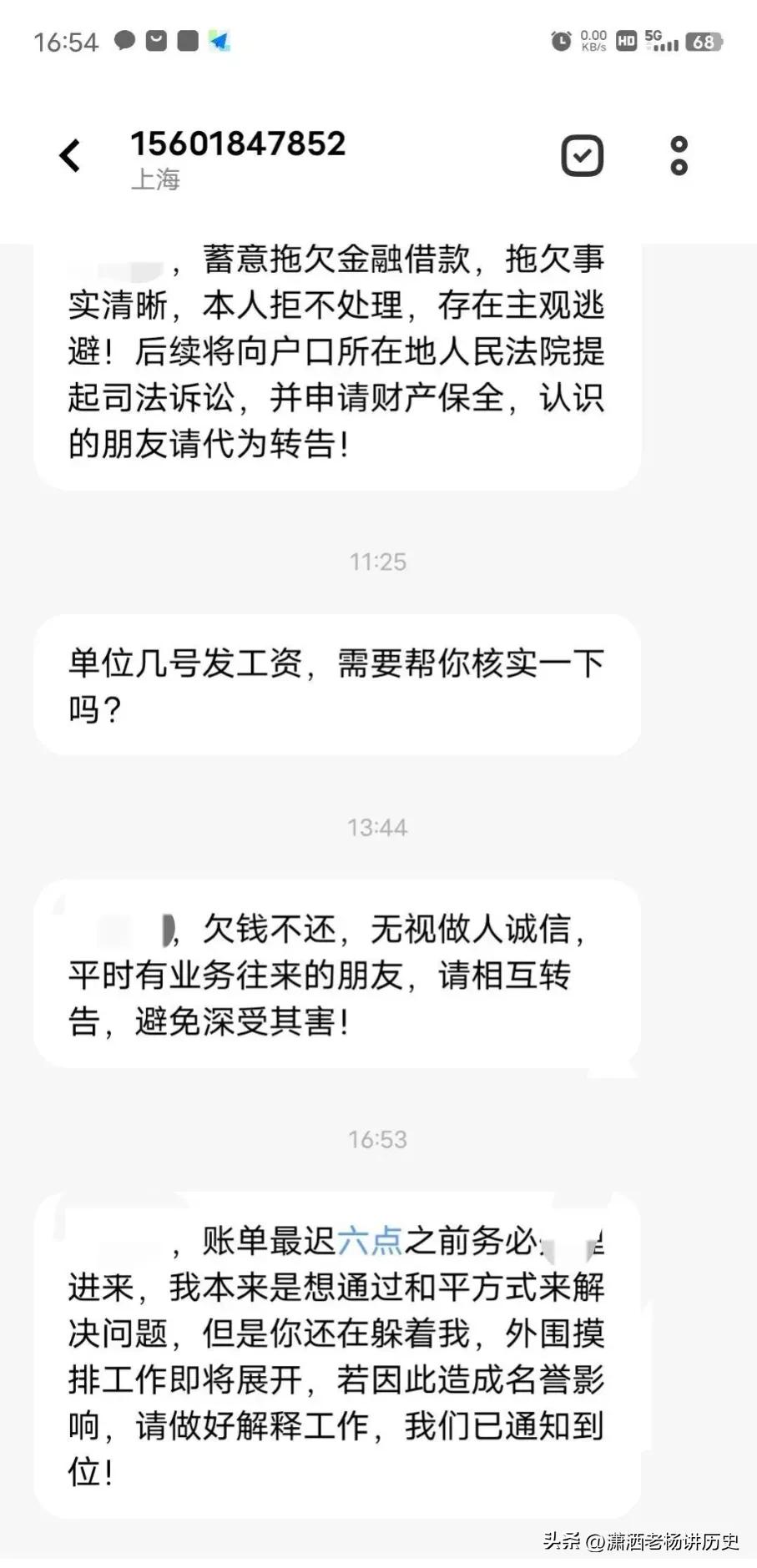
Task: Tap the 11:25 timestamp divider
Action: click(377, 561)
